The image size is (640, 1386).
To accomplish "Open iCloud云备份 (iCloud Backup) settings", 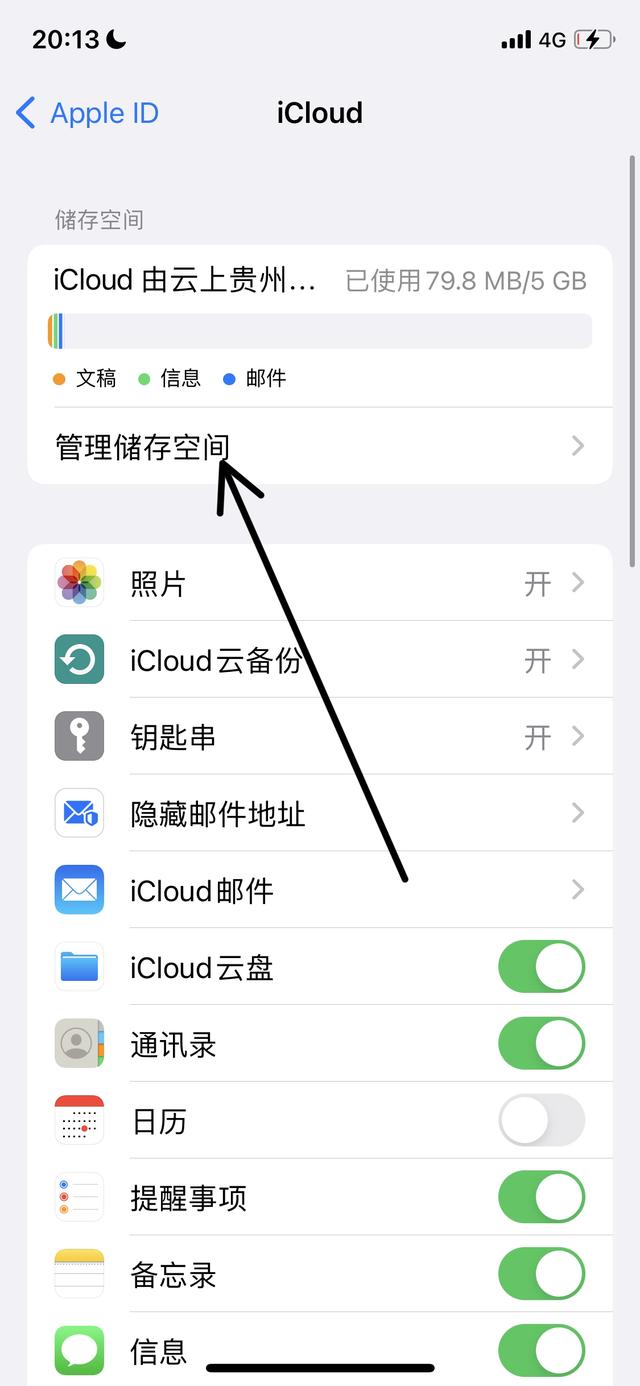I will [x=320, y=660].
